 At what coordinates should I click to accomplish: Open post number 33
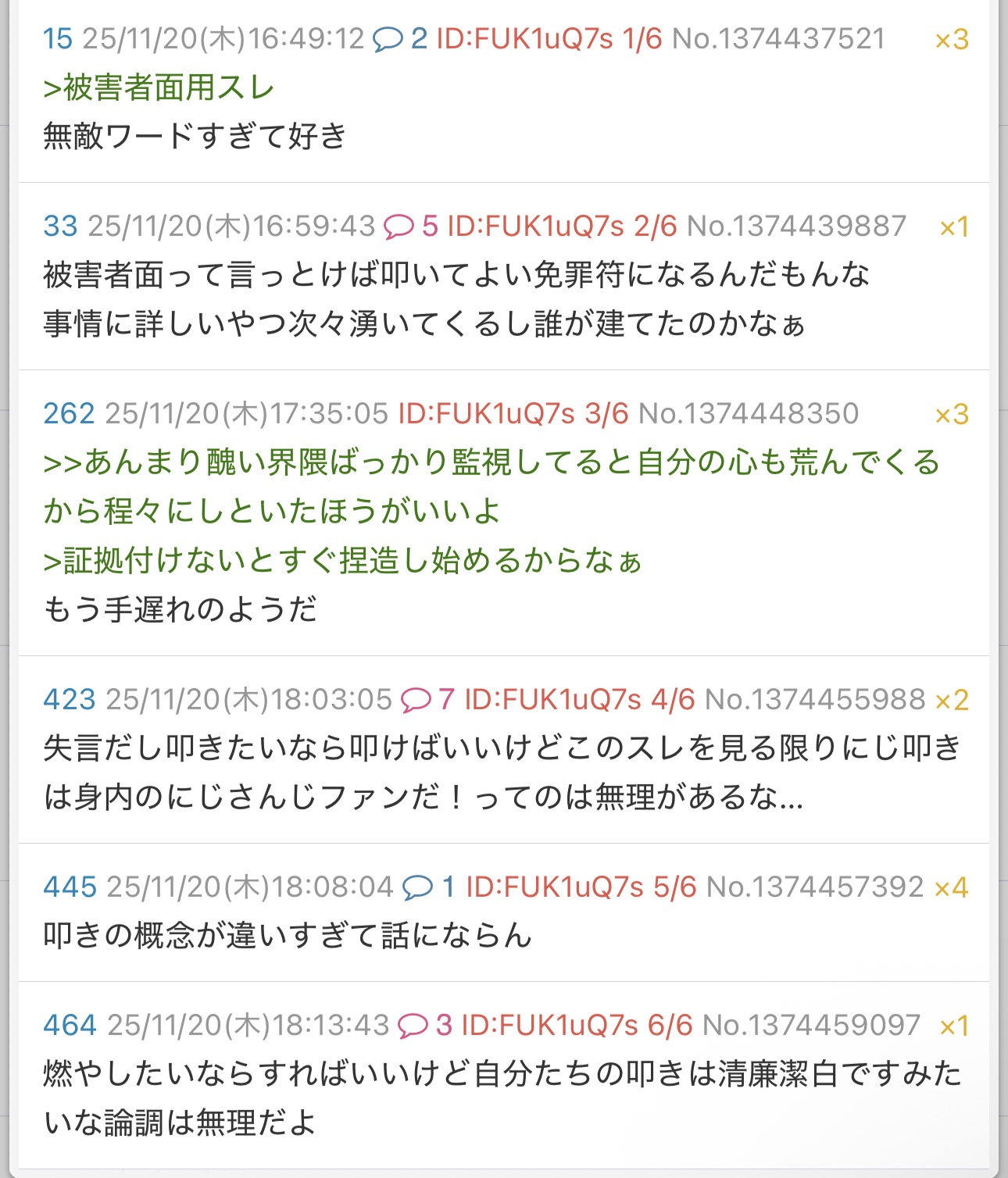(60, 227)
